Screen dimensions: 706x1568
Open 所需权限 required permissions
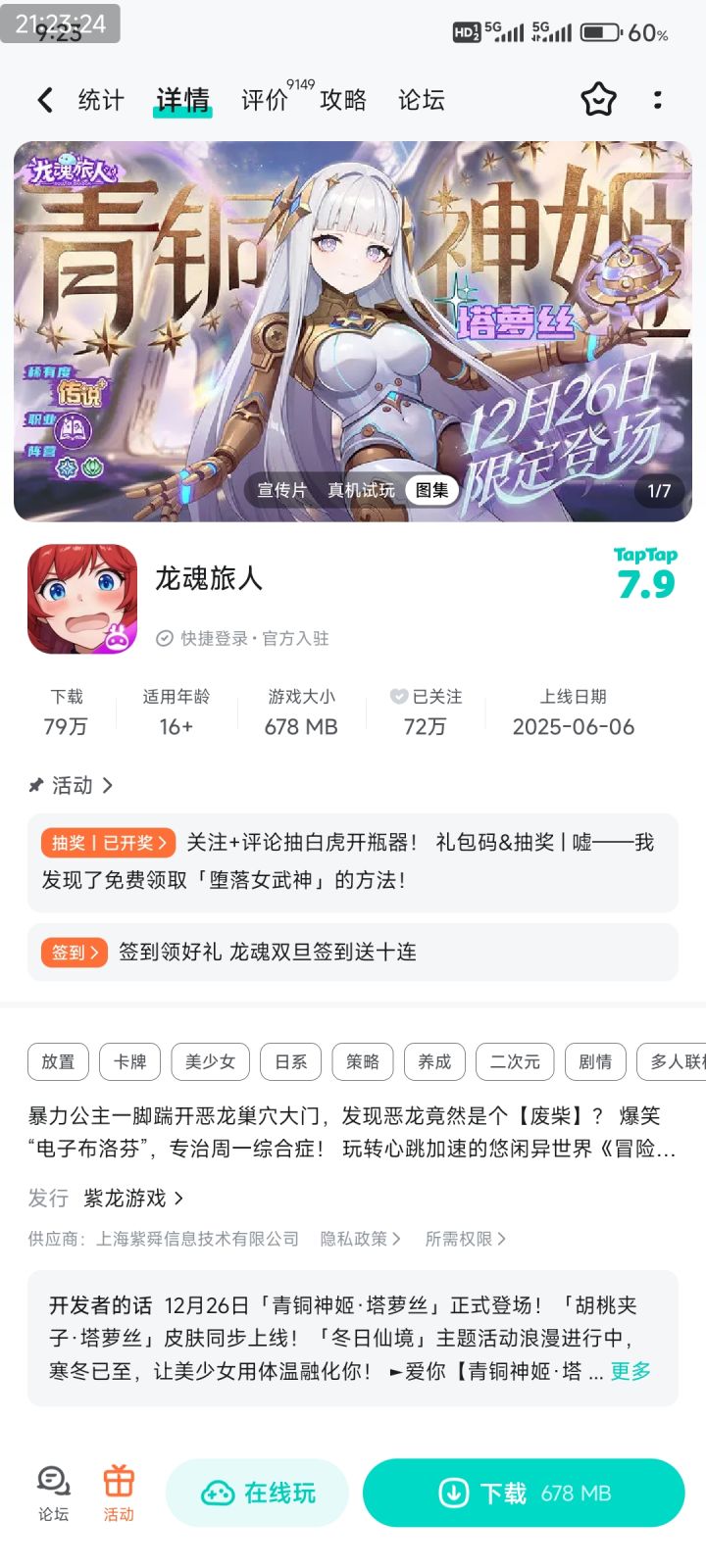[463, 1238]
